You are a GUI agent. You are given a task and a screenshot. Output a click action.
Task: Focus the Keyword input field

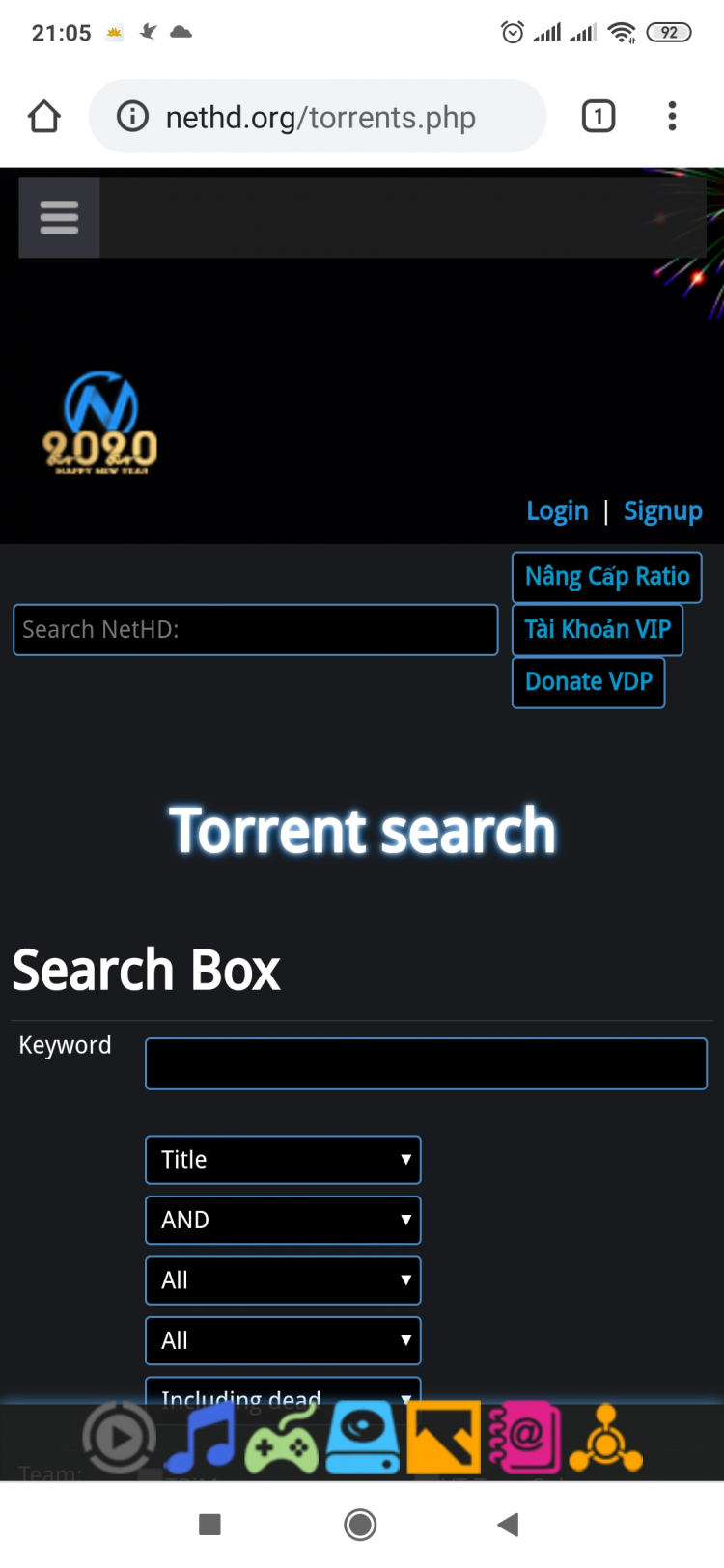click(426, 1063)
